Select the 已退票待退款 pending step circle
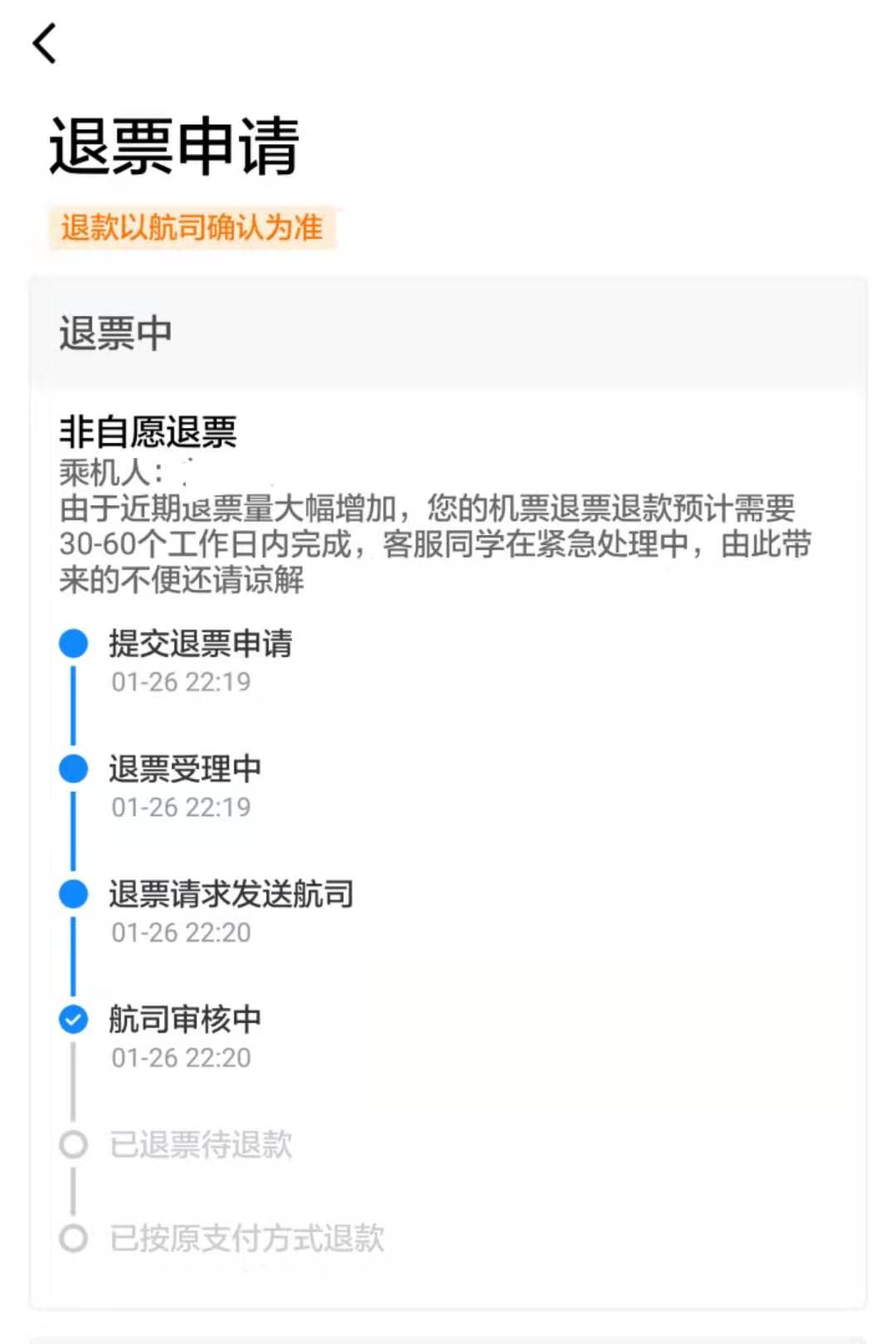This screenshot has width=896, height=1344. (x=74, y=1144)
